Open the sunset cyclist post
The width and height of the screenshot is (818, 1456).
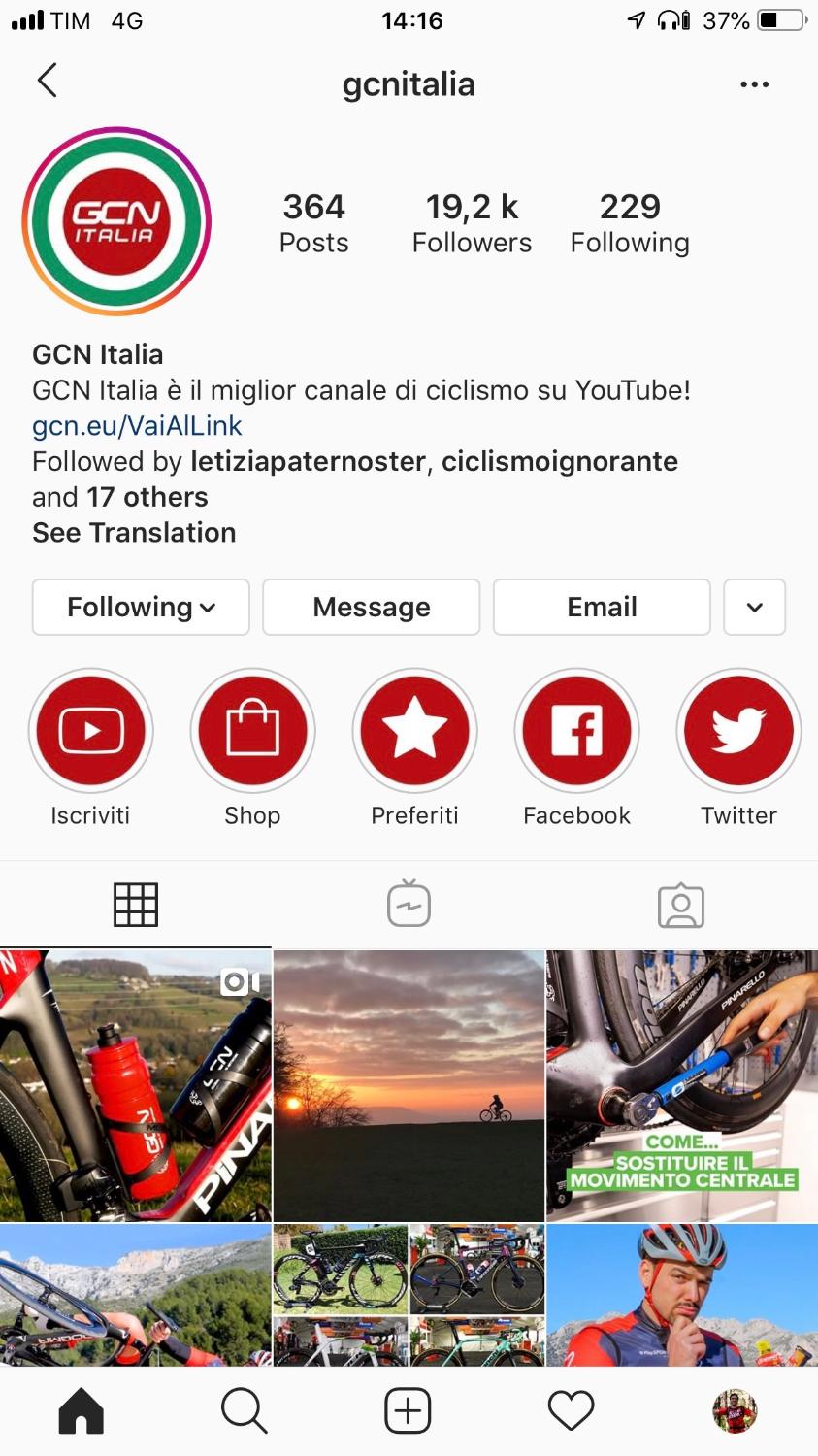click(x=409, y=1085)
